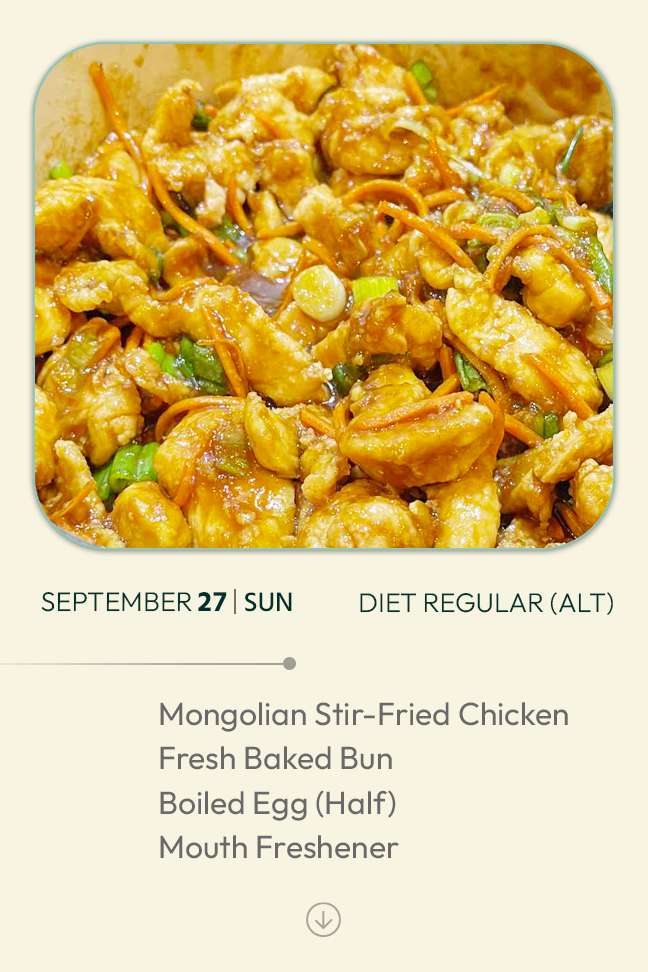Open the Mongolian Stir-Fried Chicken photo
This screenshot has height=972, width=648.
(x=324, y=296)
